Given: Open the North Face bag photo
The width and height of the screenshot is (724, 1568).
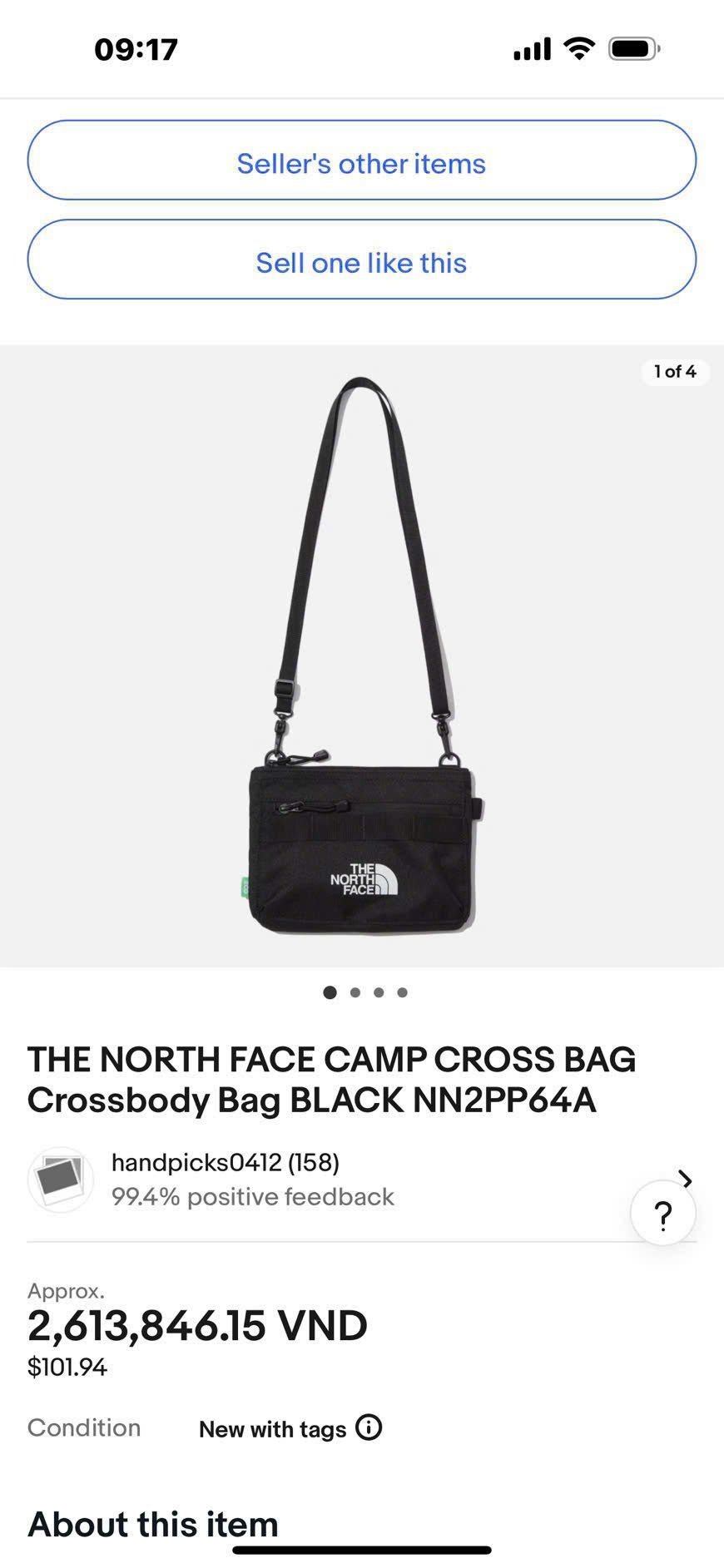Looking at the screenshot, I should point(361,657).
